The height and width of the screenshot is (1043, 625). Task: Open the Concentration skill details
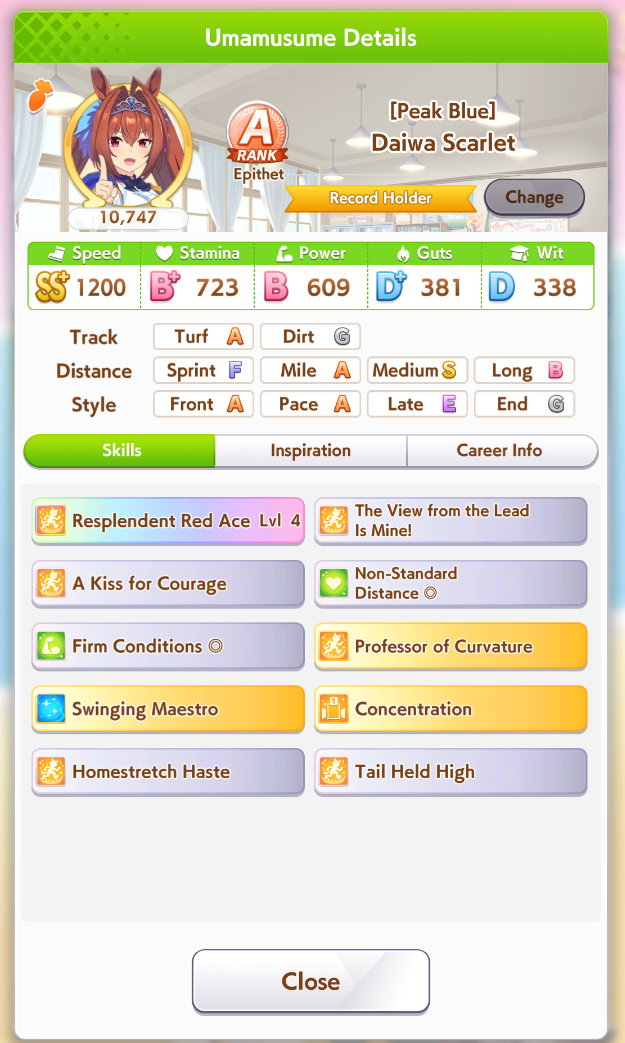tap(451, 710)
